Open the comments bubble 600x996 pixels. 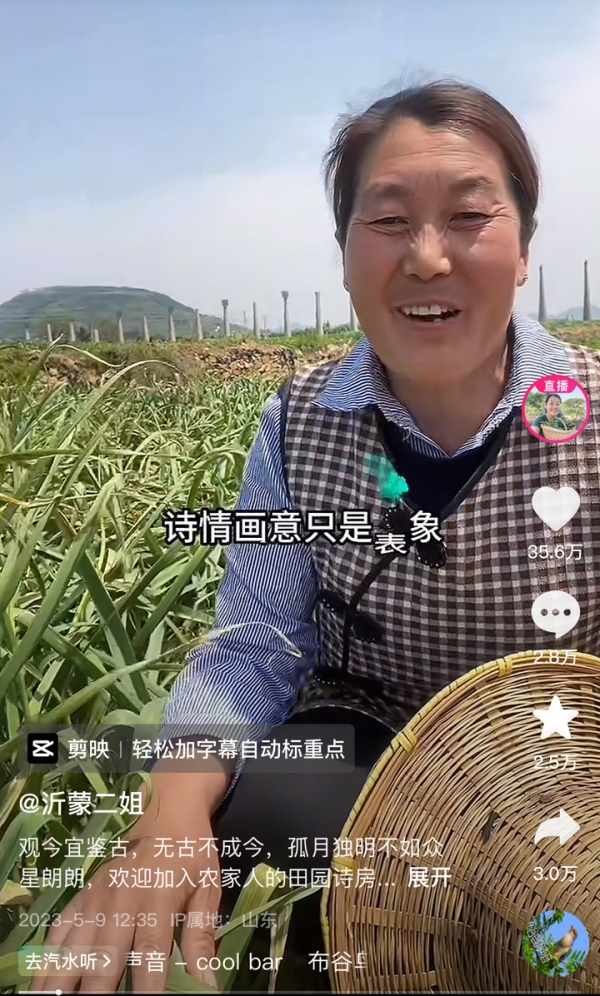tap(556, 614)
